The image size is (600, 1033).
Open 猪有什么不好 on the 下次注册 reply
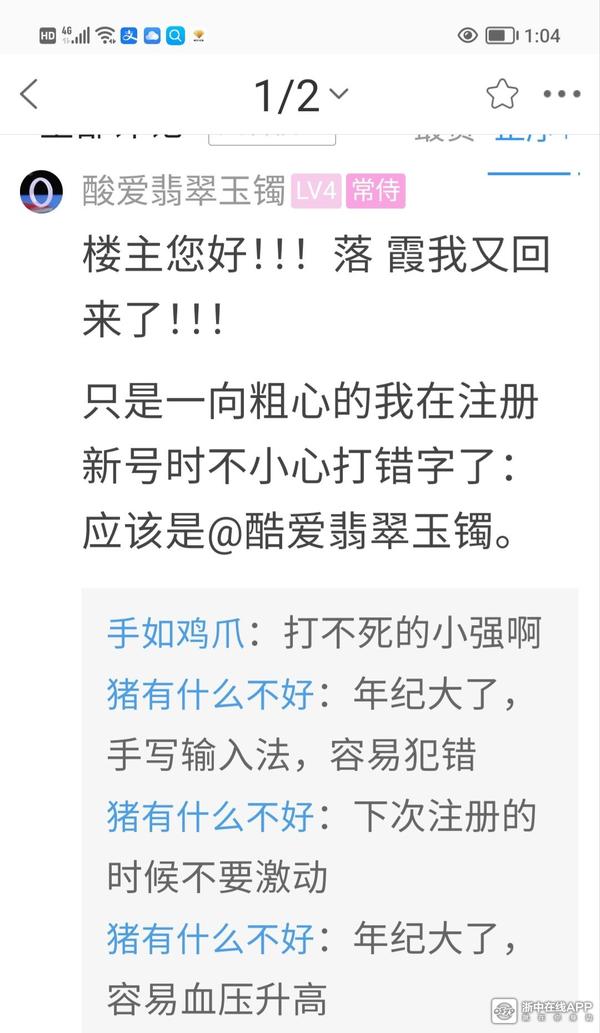click(210, 816)
